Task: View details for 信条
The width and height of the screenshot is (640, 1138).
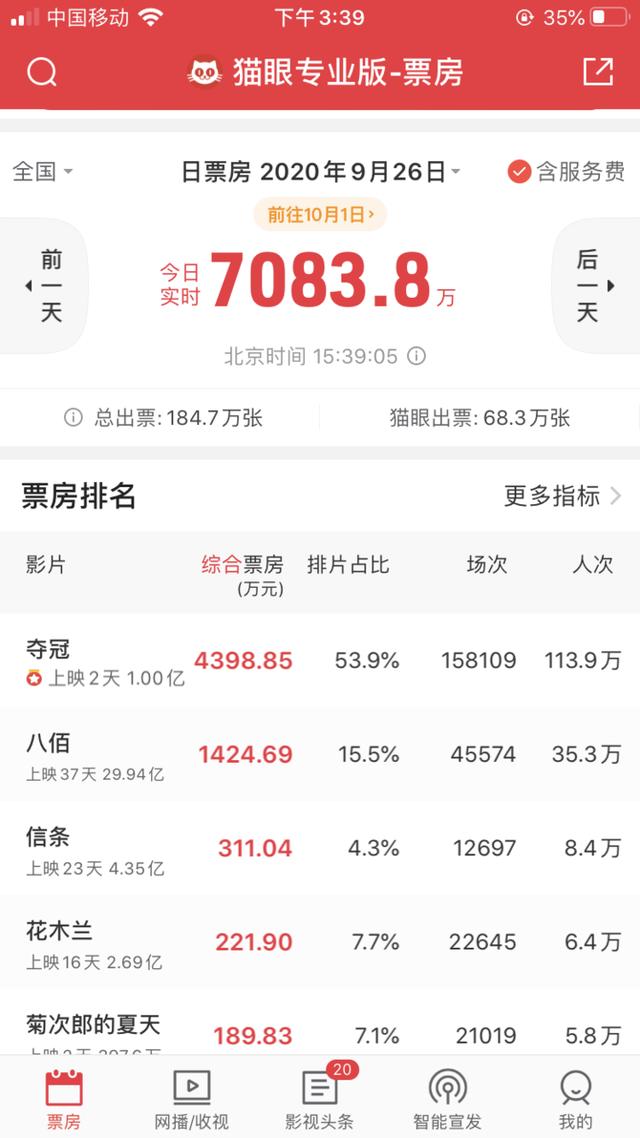Action: [x=320, y=848]
